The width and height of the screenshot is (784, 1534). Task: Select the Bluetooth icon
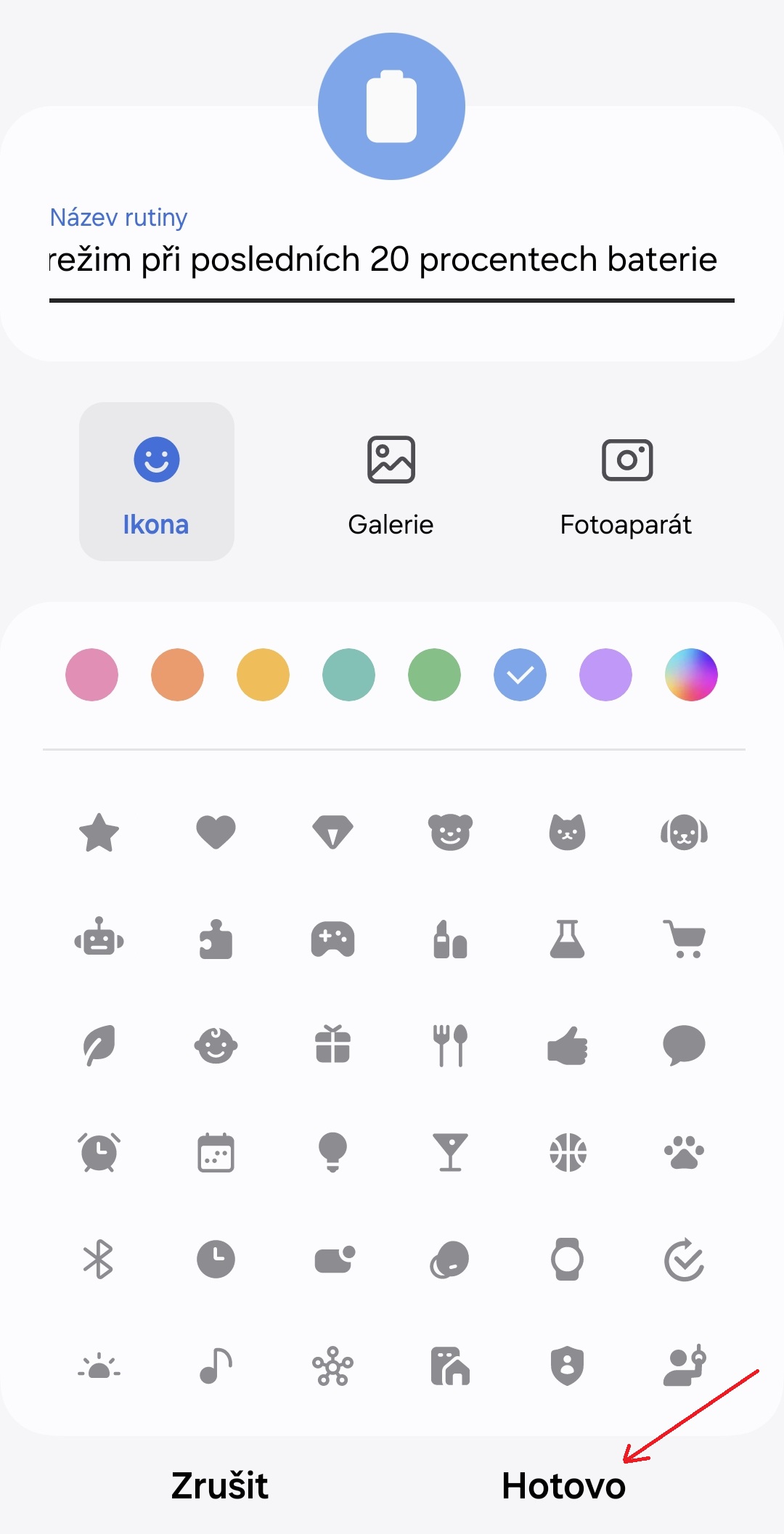coord(99,1259)
